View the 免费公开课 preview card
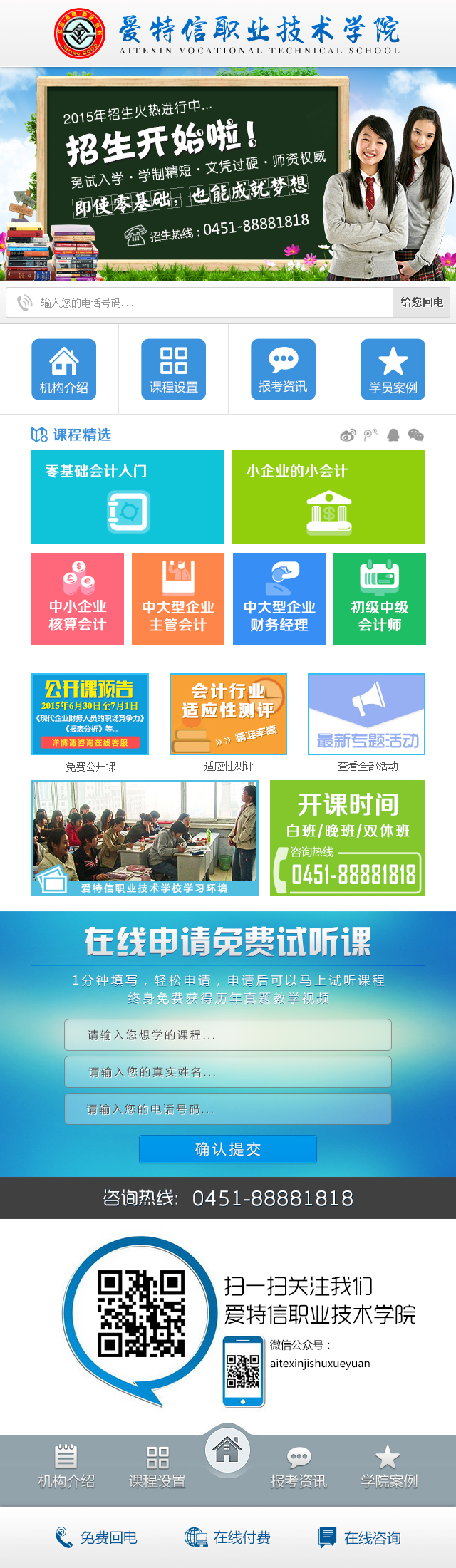 (90, 715)
